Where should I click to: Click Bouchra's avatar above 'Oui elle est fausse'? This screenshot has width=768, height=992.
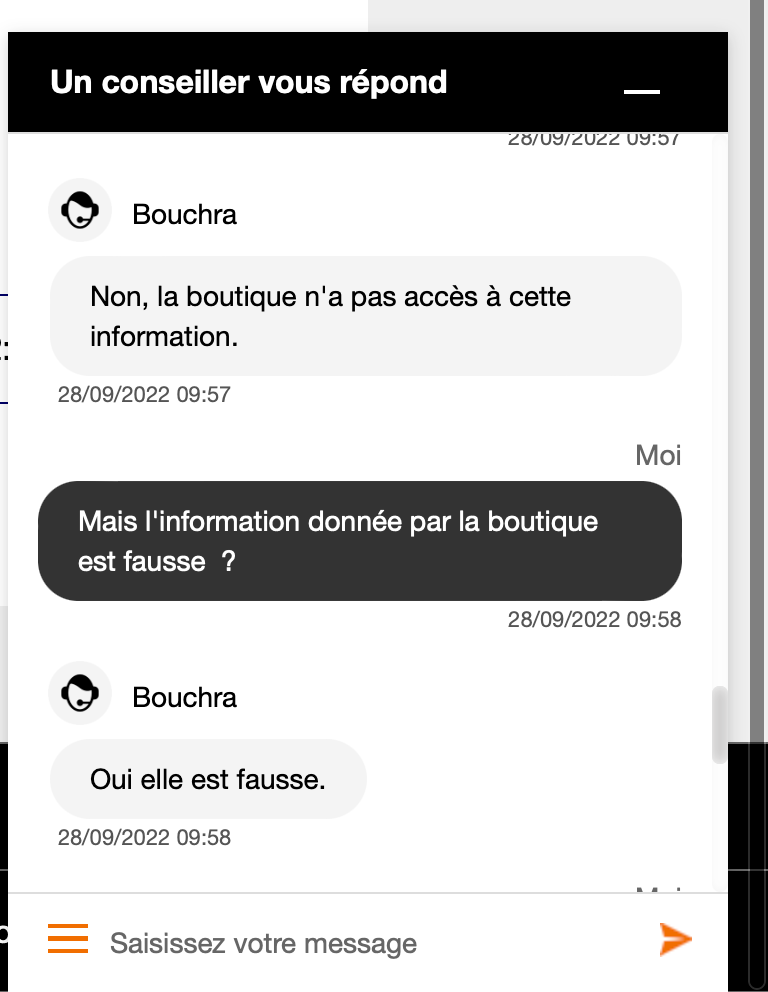tap(79, 692)
